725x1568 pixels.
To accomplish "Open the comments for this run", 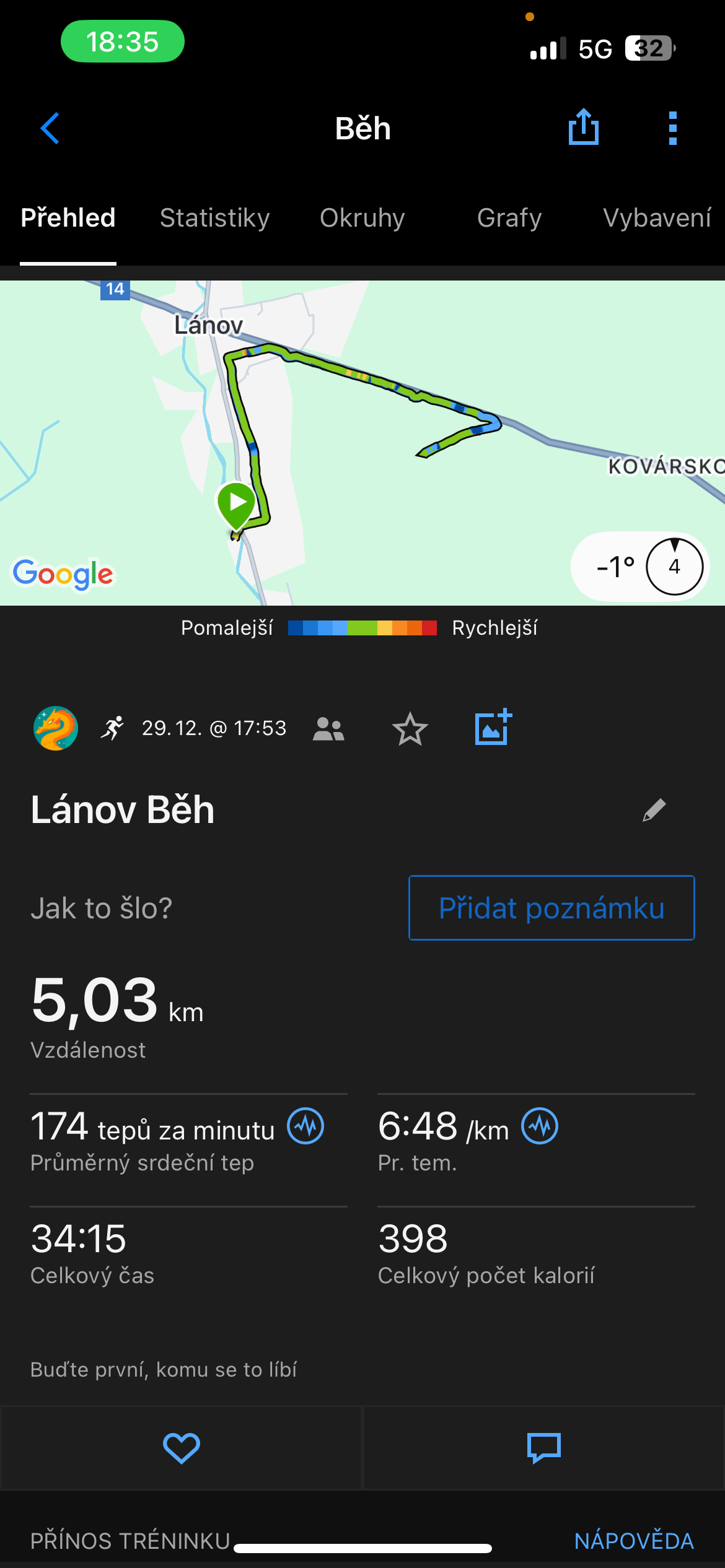I will click(543, 1448).
